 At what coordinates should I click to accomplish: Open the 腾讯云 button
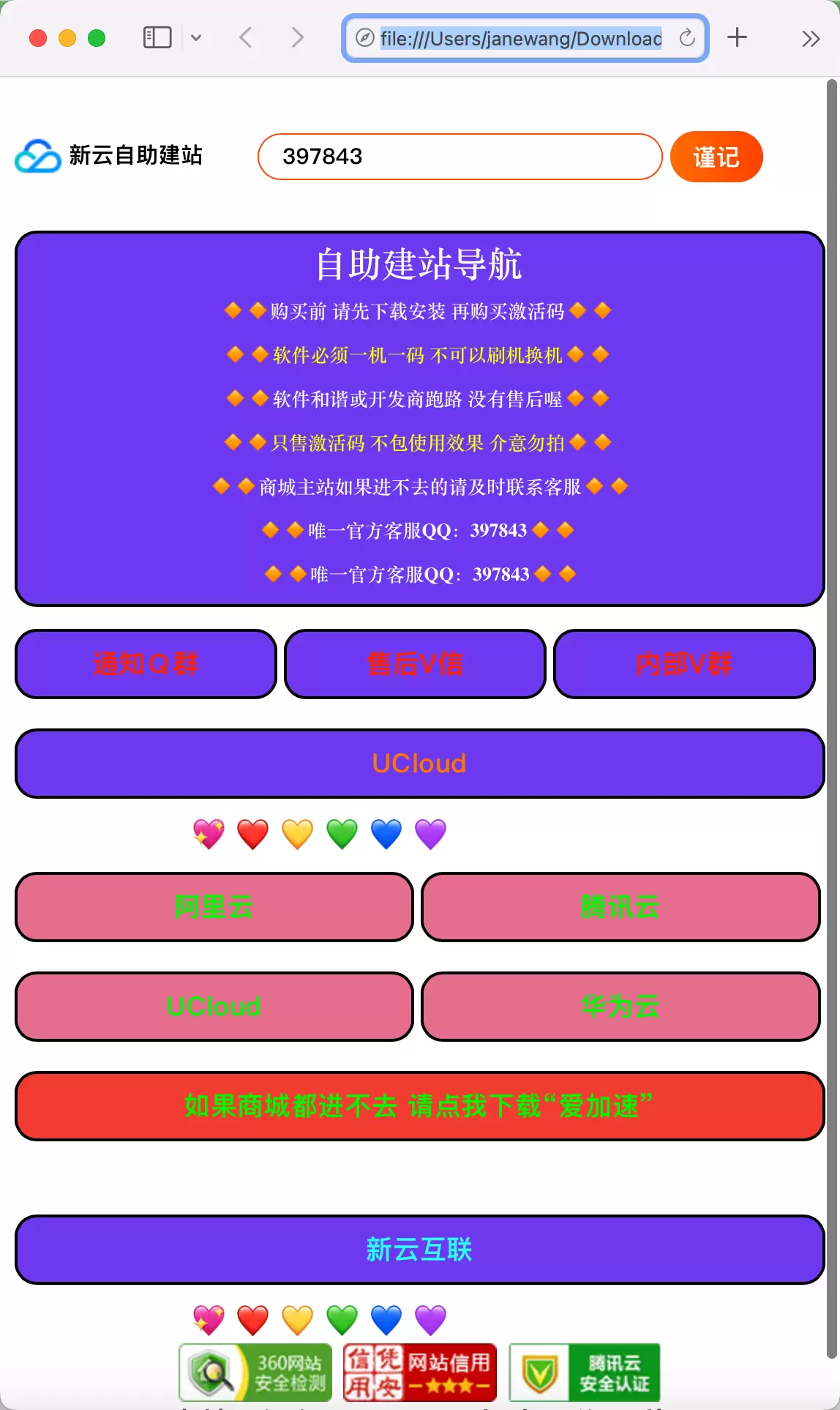[620, 907]
